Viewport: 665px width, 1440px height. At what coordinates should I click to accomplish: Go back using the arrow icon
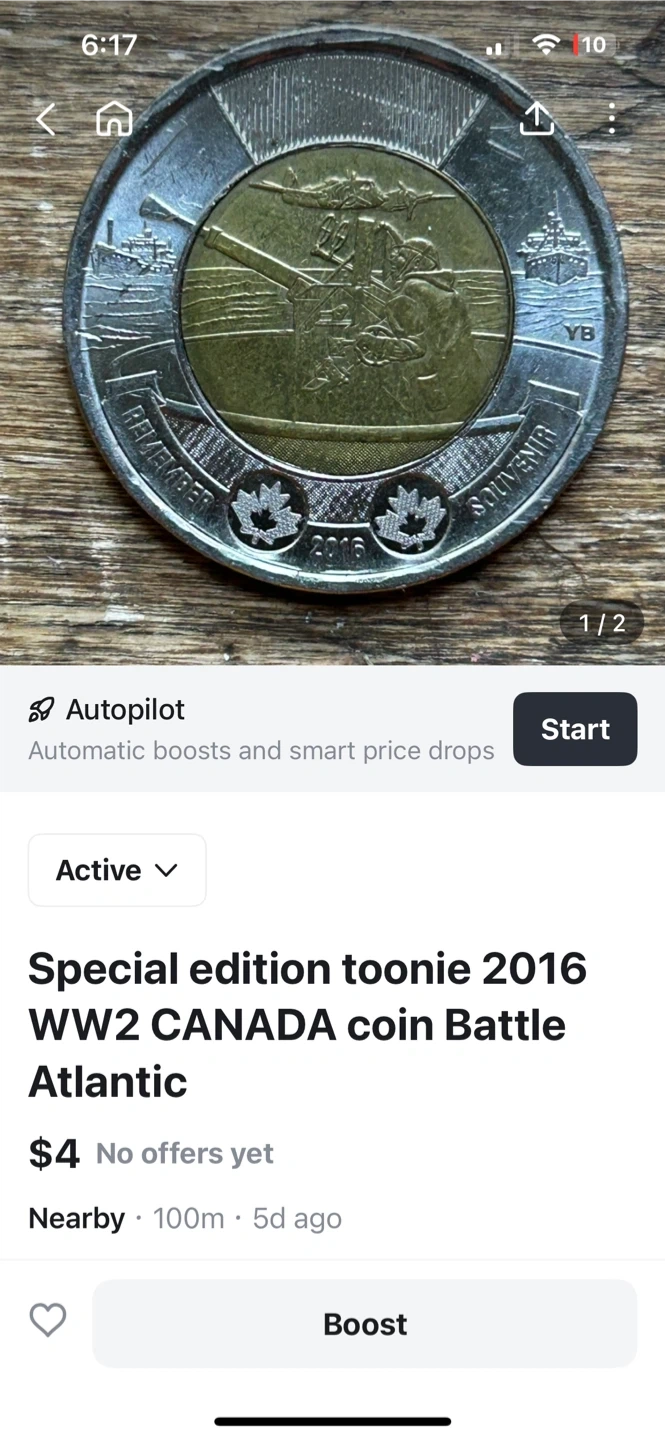46,120
